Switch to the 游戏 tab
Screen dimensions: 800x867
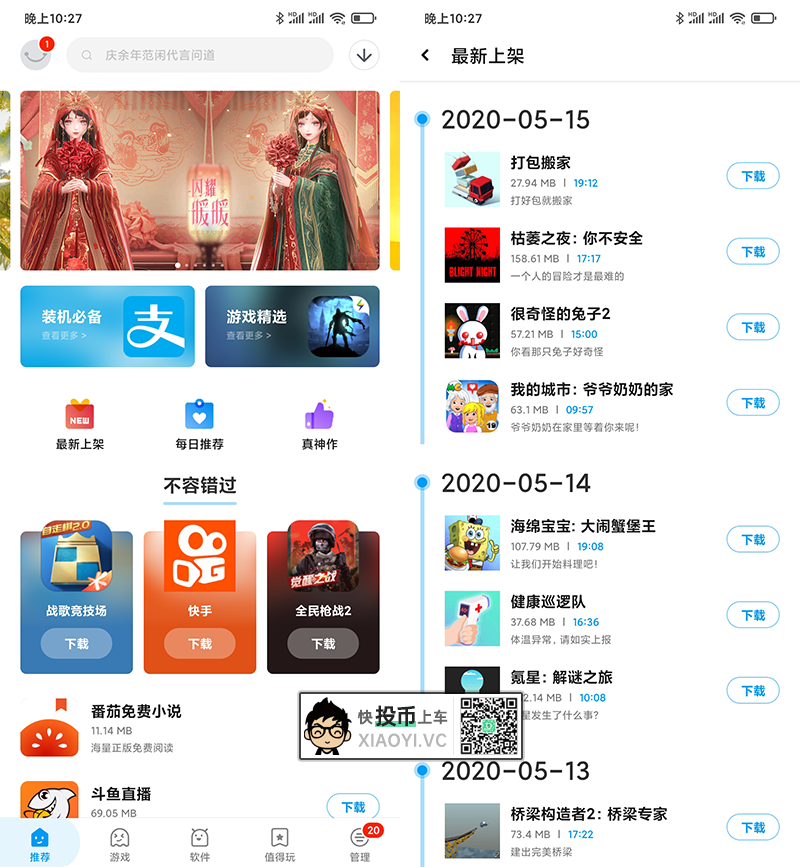pos(119,844)
